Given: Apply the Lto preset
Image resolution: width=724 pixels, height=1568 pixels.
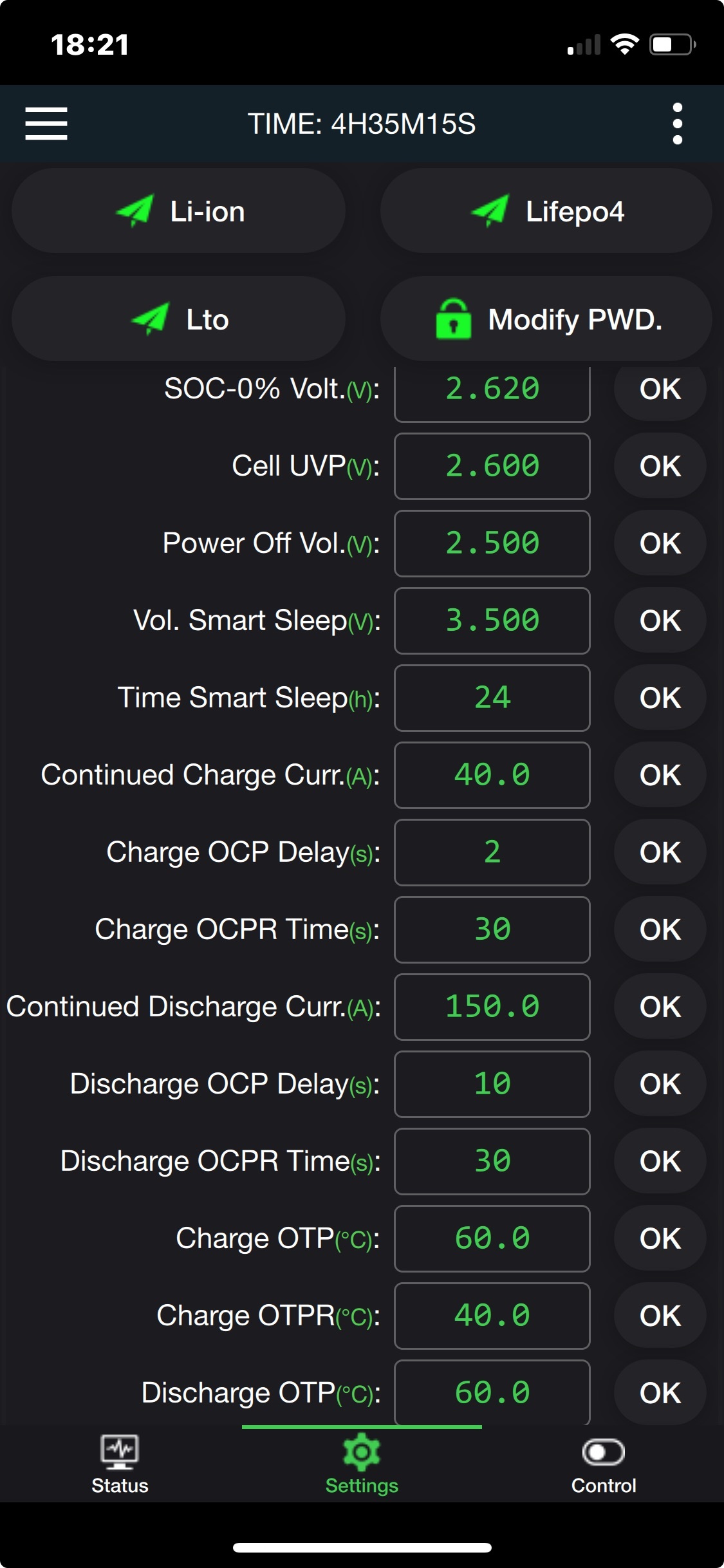Looking at the screenshot, I should point(178,319).
